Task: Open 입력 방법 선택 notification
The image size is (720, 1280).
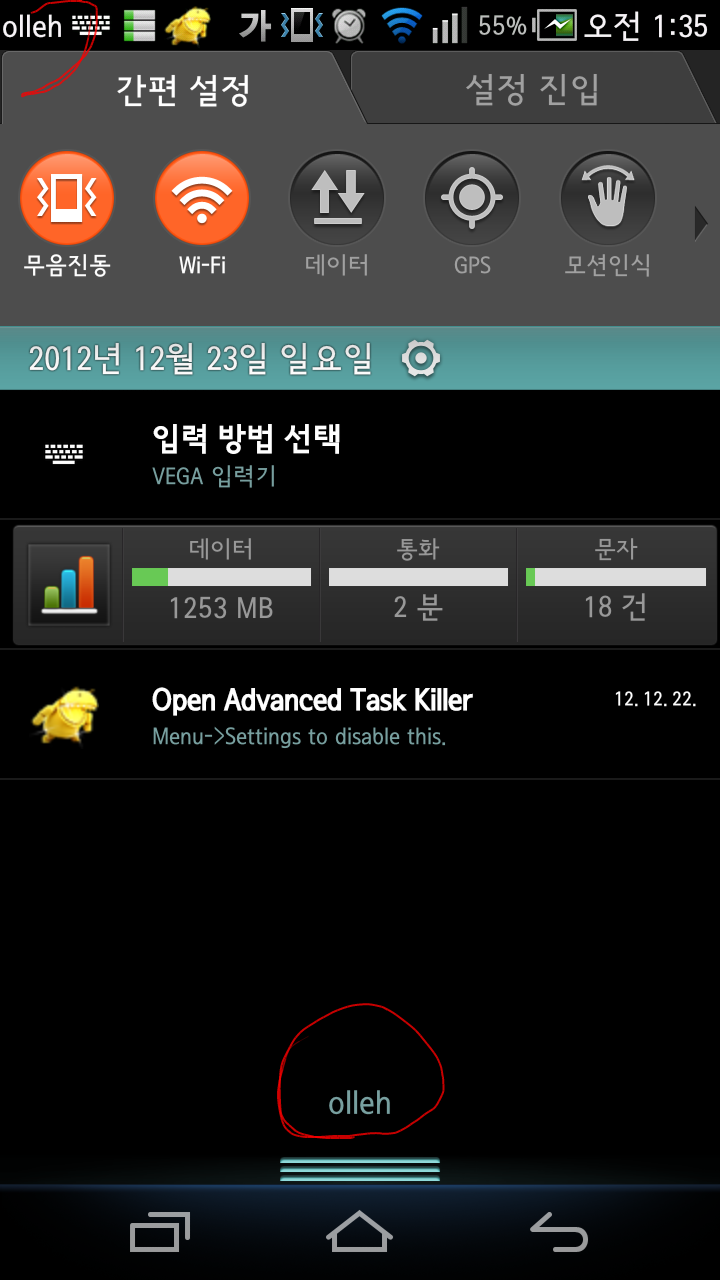Action: 360,453
